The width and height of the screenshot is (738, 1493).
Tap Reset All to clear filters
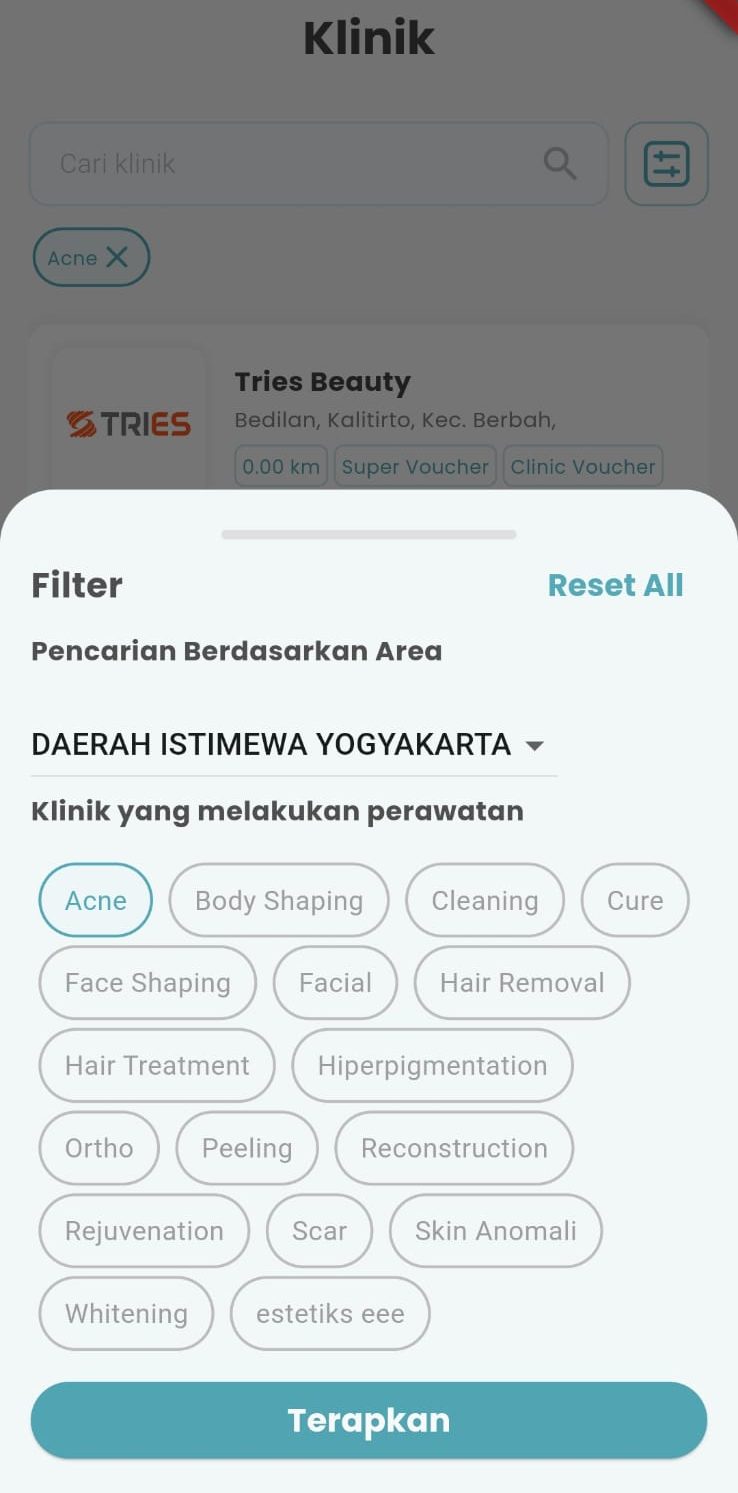615,585
